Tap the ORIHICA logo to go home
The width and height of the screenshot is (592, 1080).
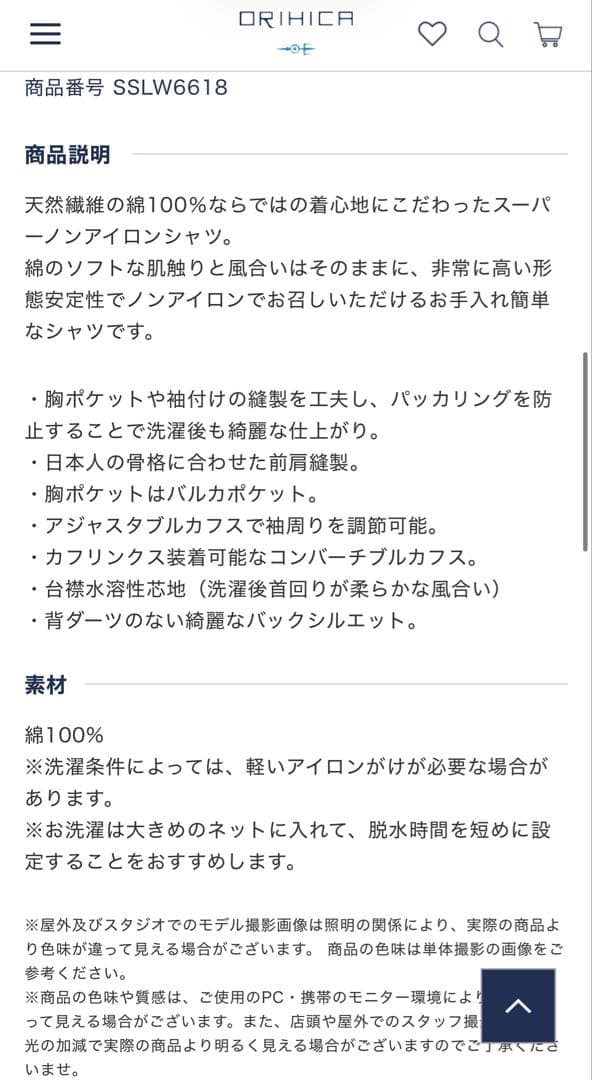pyautogui.click(x=296, y=32)
